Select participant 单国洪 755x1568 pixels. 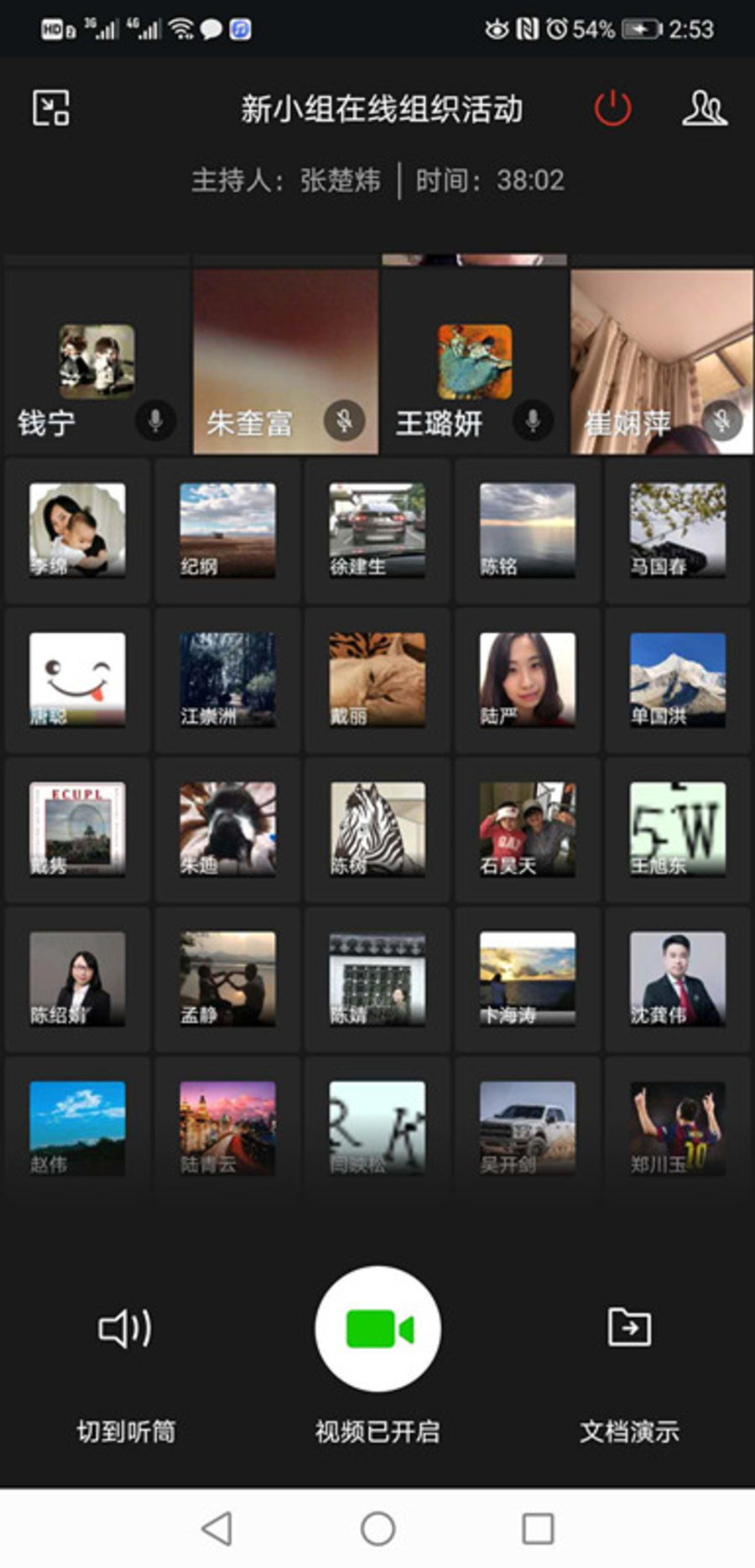pyautogui.click(x=678, y=679)
